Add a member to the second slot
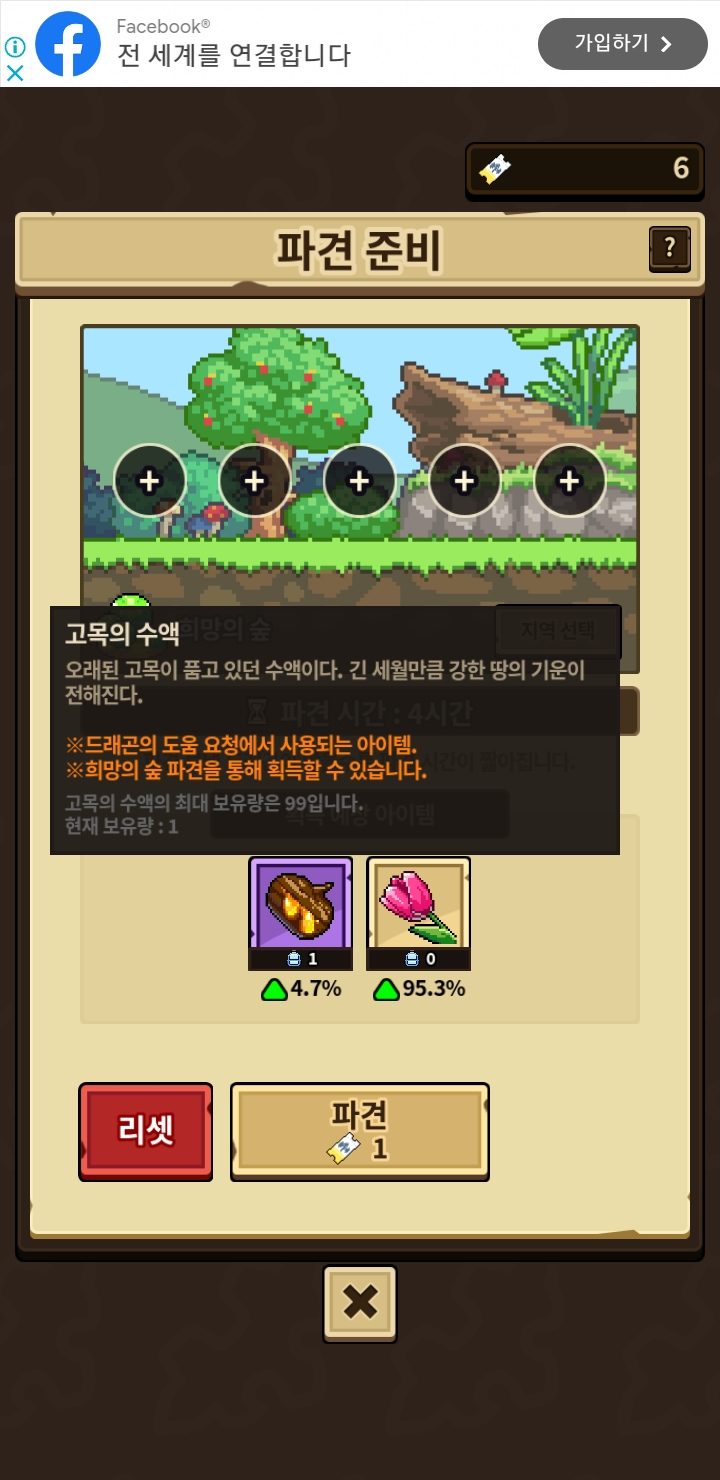This screenshot has width=720, height=1480. point(255,481)
